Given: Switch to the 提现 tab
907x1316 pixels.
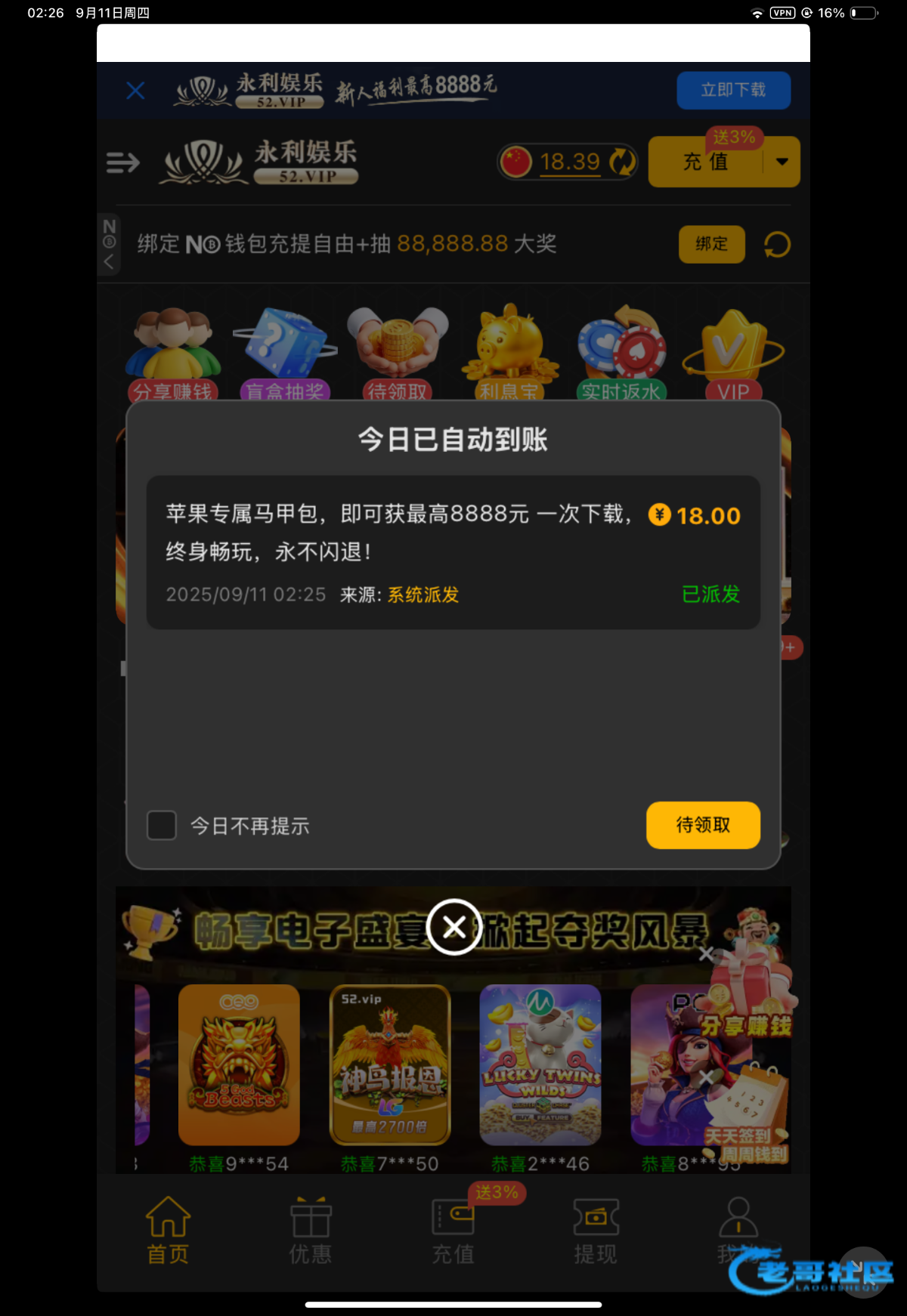Looking at the screenshot, I should point(596,1230).
